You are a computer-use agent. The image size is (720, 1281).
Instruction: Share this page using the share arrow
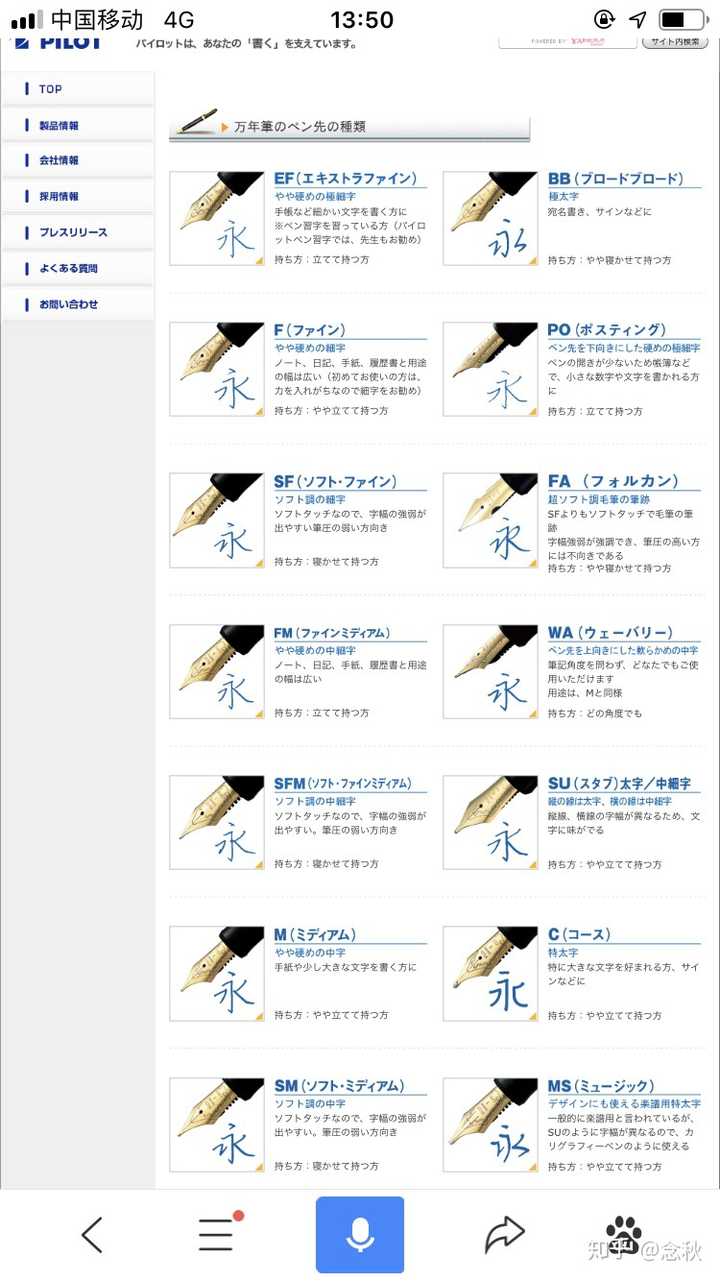(504, 1235)
